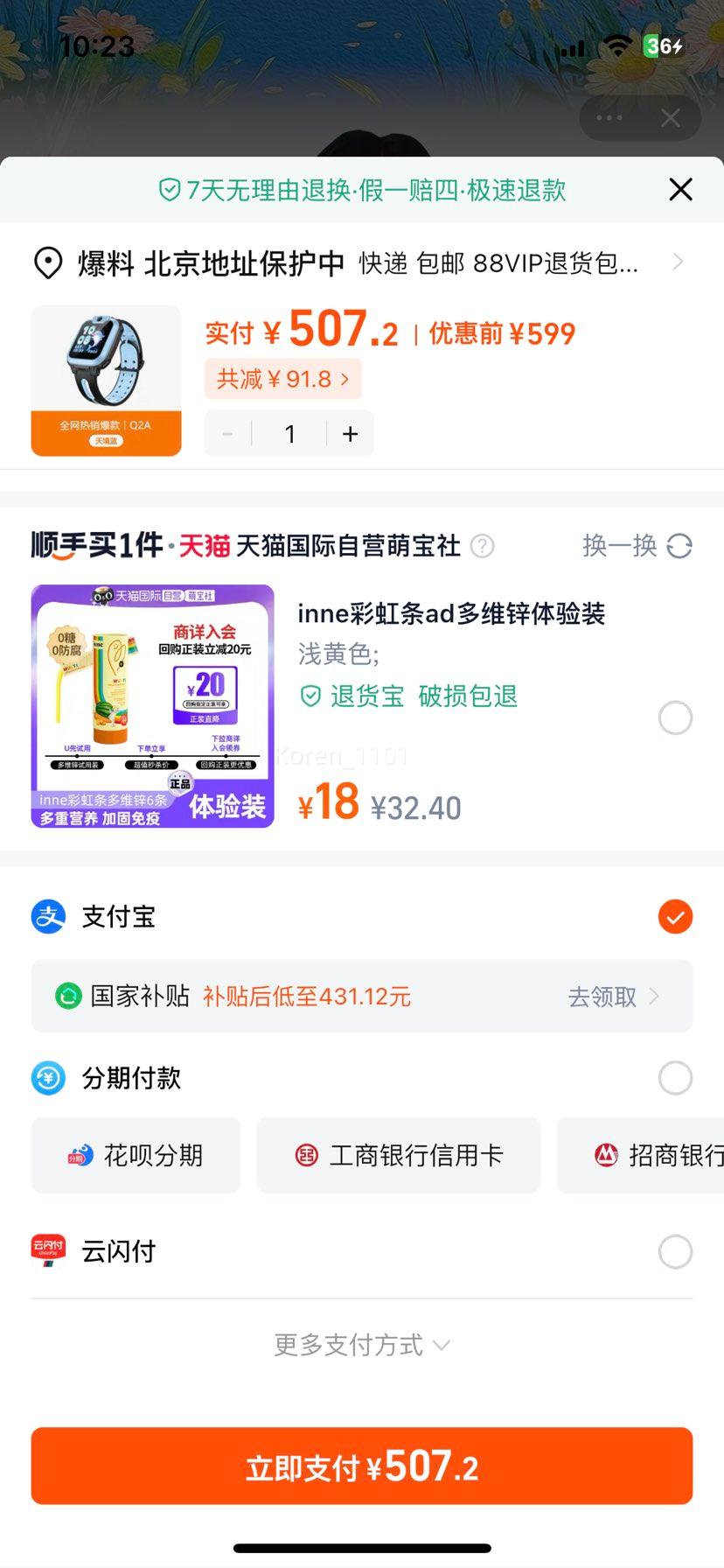The image size is (724, 1568).
Task: Deselect the 支付宝 payment radio button
Action: coord(674,916)
